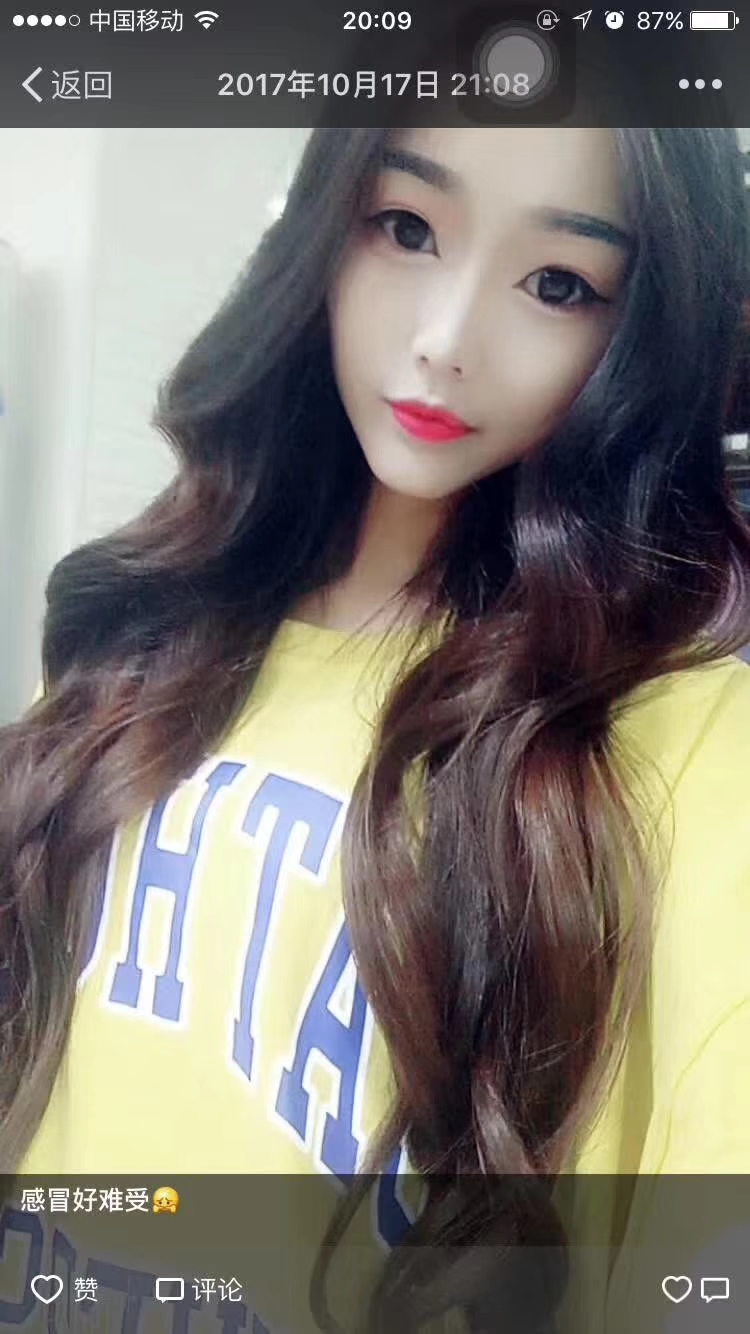This screenshot has width=750, height=1334.
Task: Open the likes and comments details icon
Action: 696,1290
